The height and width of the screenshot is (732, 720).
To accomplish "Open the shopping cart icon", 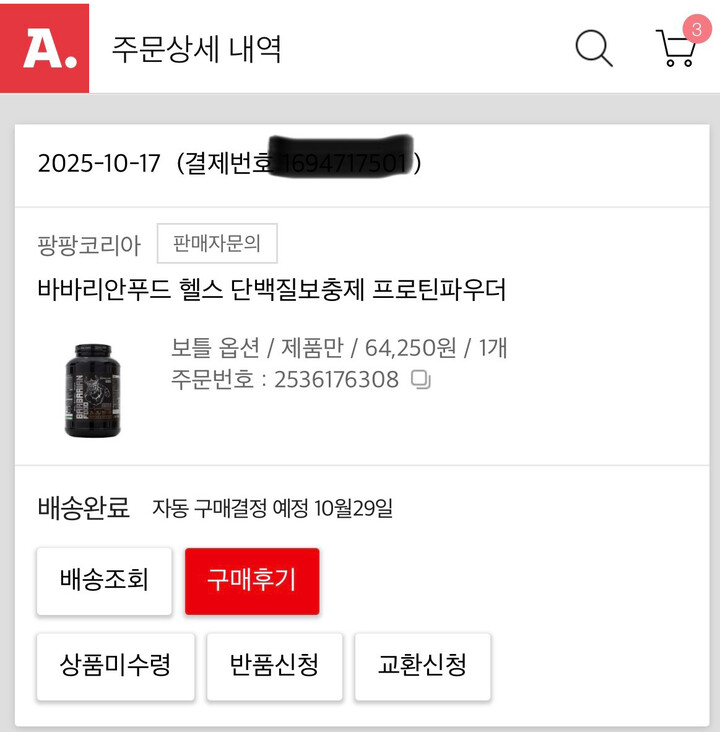I will pyautogui.click(x=677, y=48).
